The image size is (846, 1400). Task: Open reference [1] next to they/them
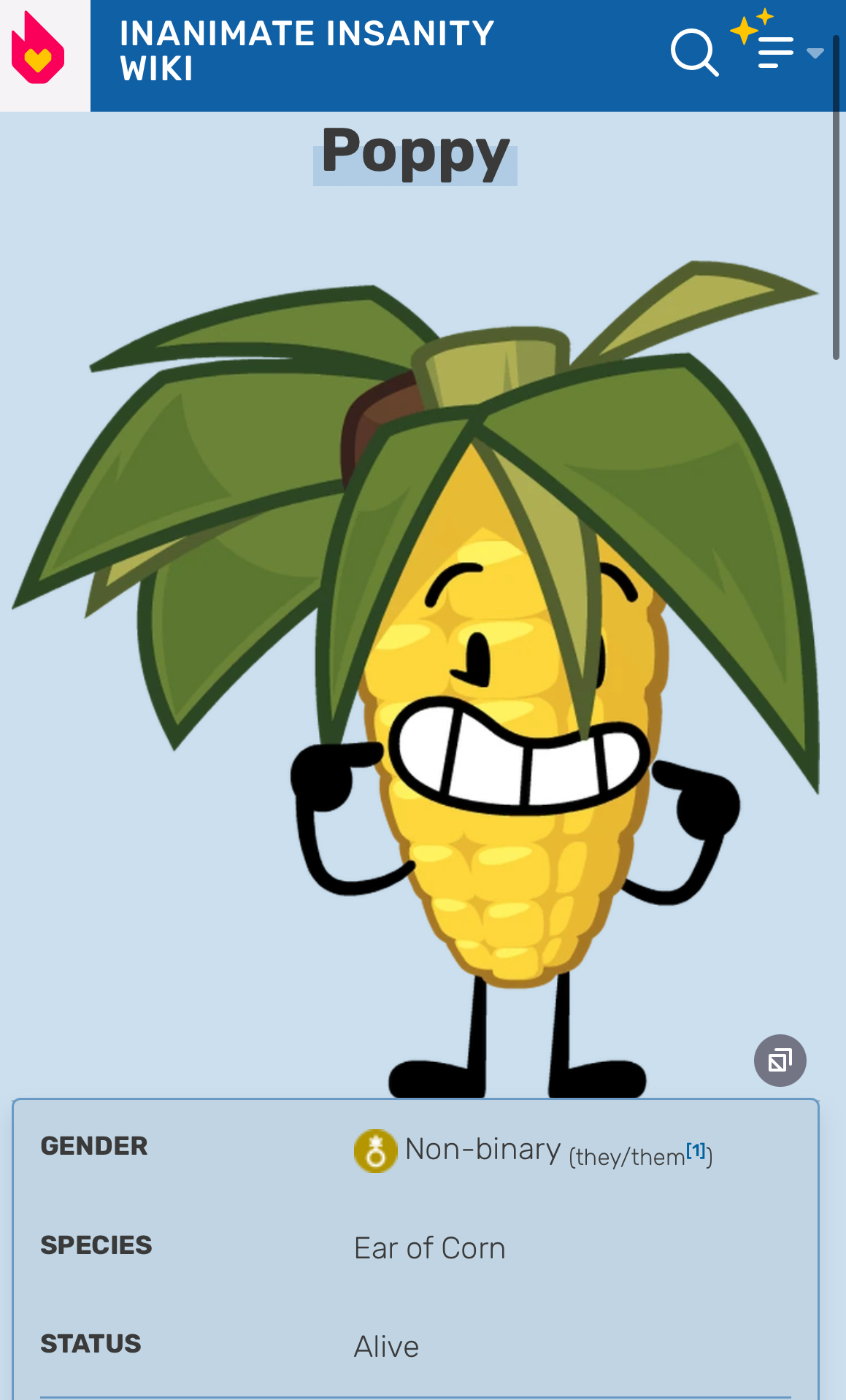[x=696, y=1150]
